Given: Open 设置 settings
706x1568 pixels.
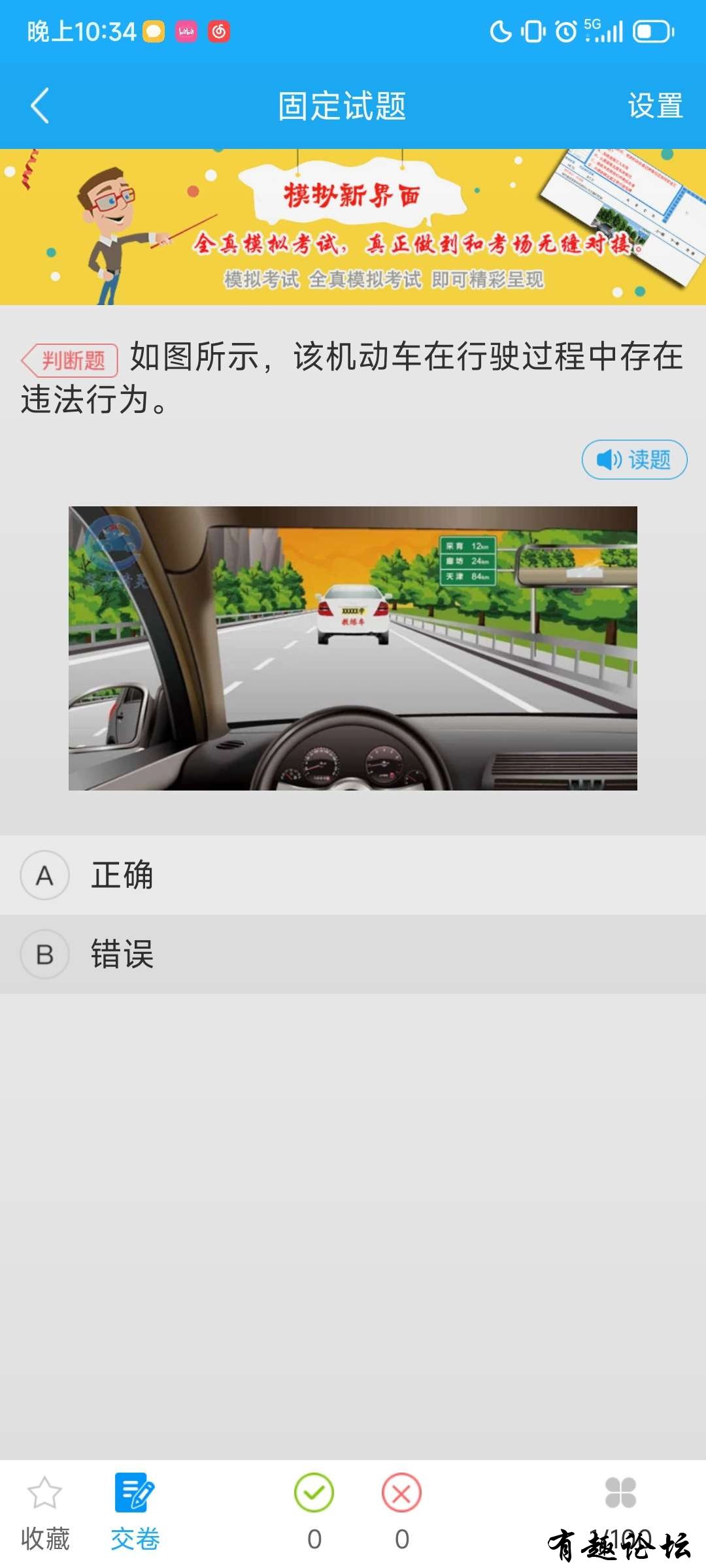Looking at the screenshot, I should (655, 106).
